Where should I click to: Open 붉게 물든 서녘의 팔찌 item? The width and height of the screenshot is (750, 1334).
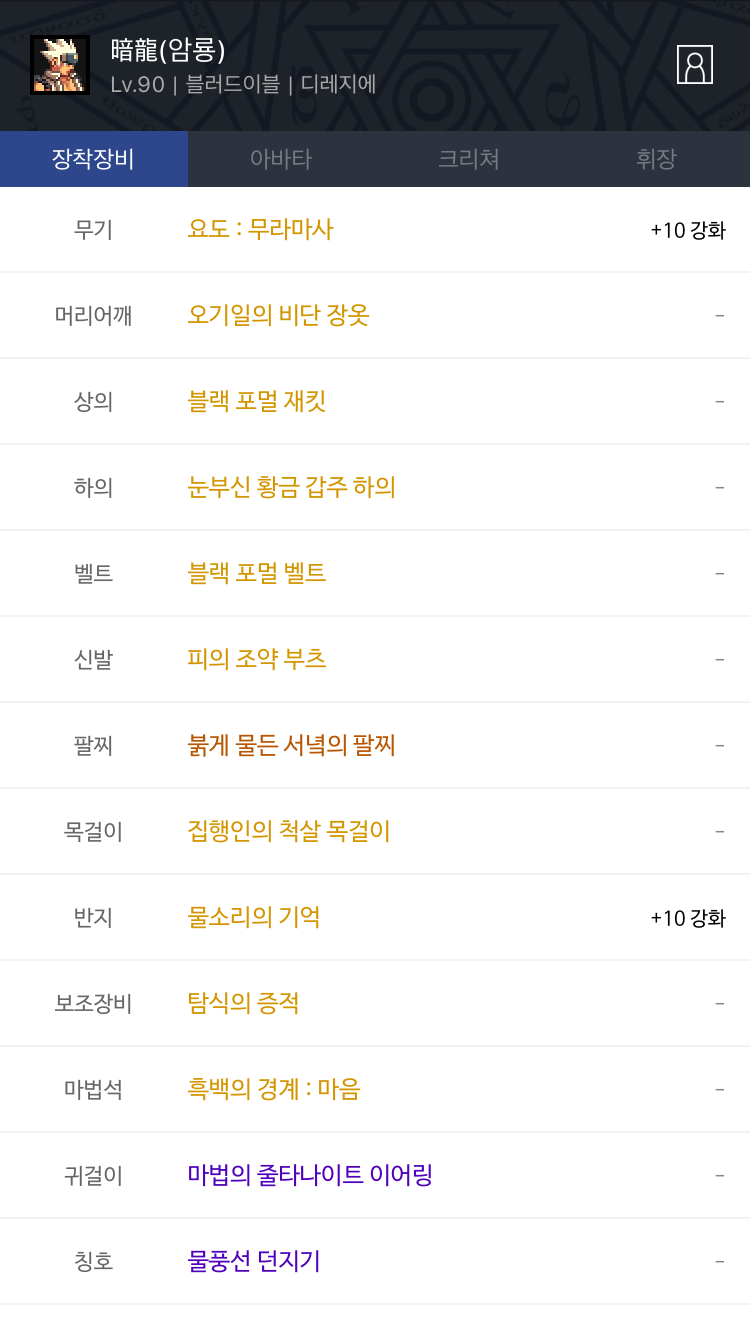292,745
